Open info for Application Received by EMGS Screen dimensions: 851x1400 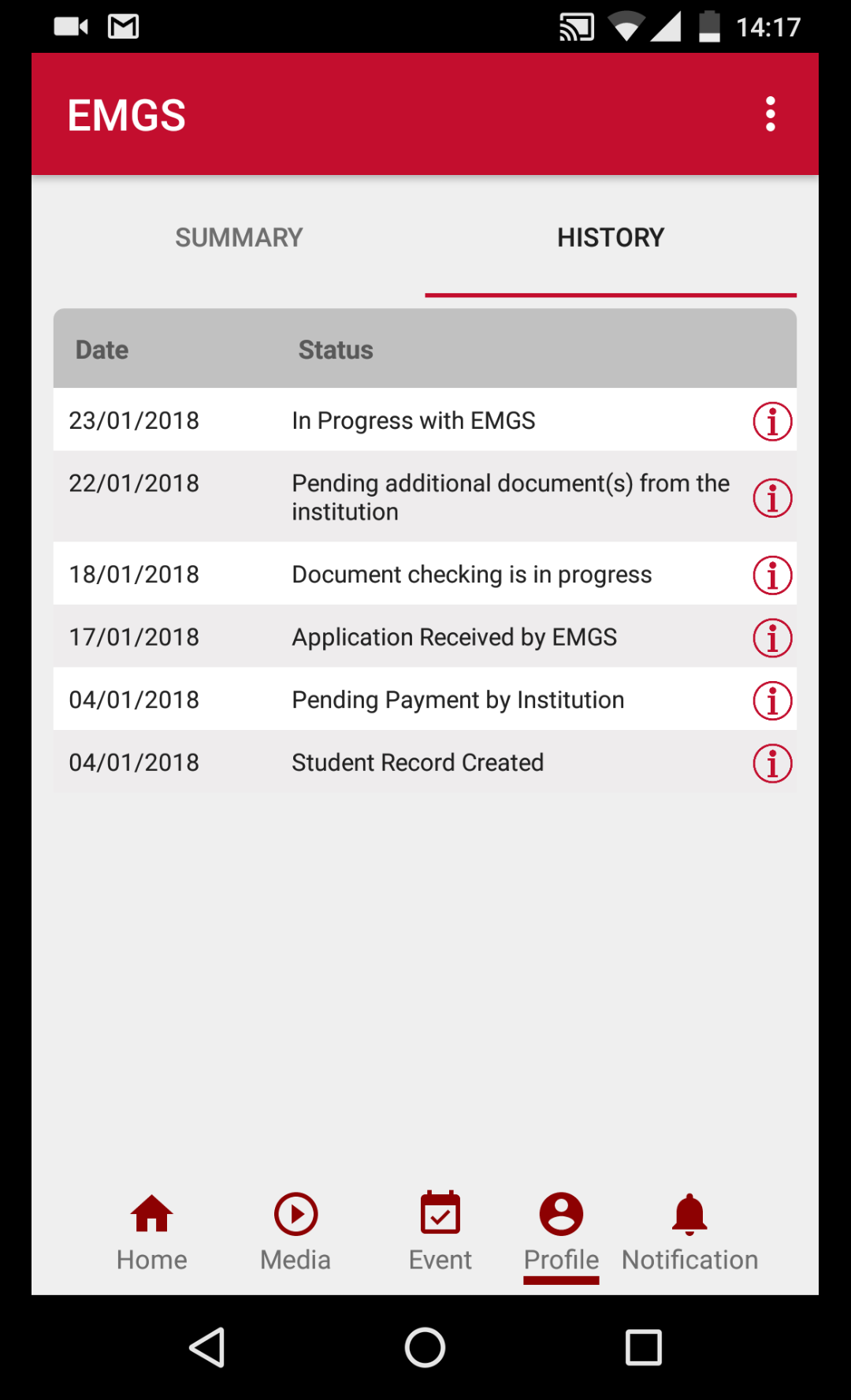click(x=772, y=638)
